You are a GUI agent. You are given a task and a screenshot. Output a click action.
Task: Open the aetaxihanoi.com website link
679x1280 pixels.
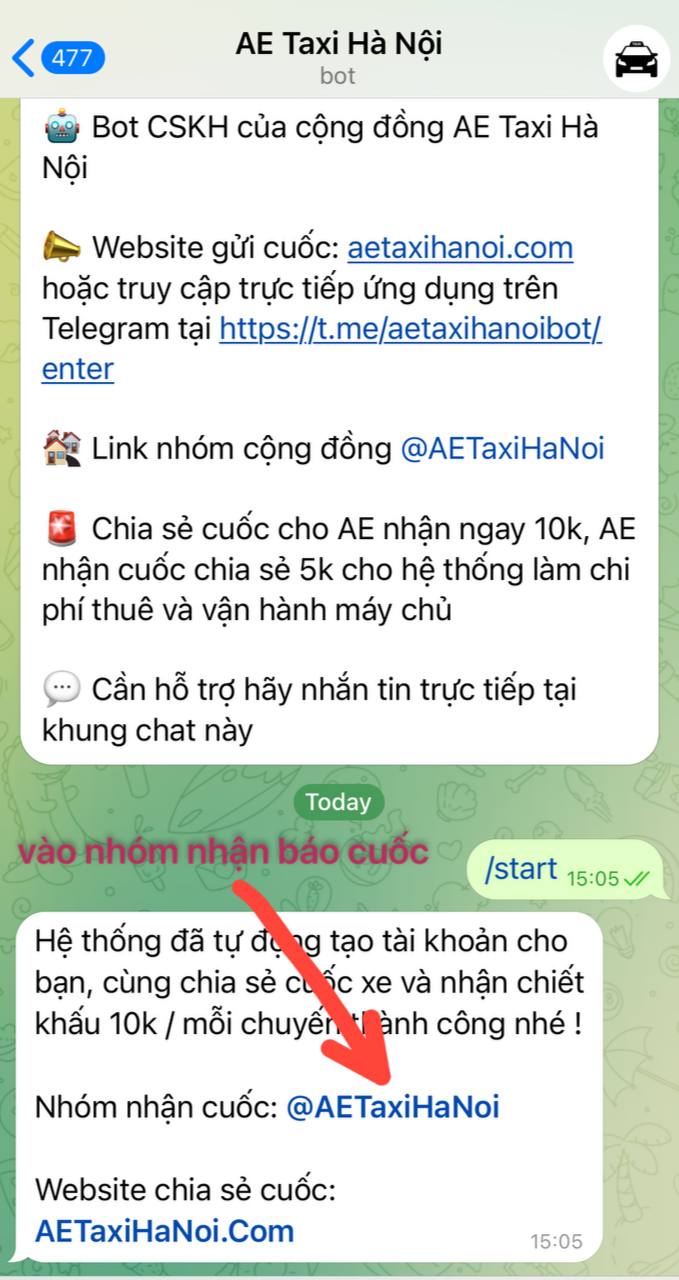460,248
